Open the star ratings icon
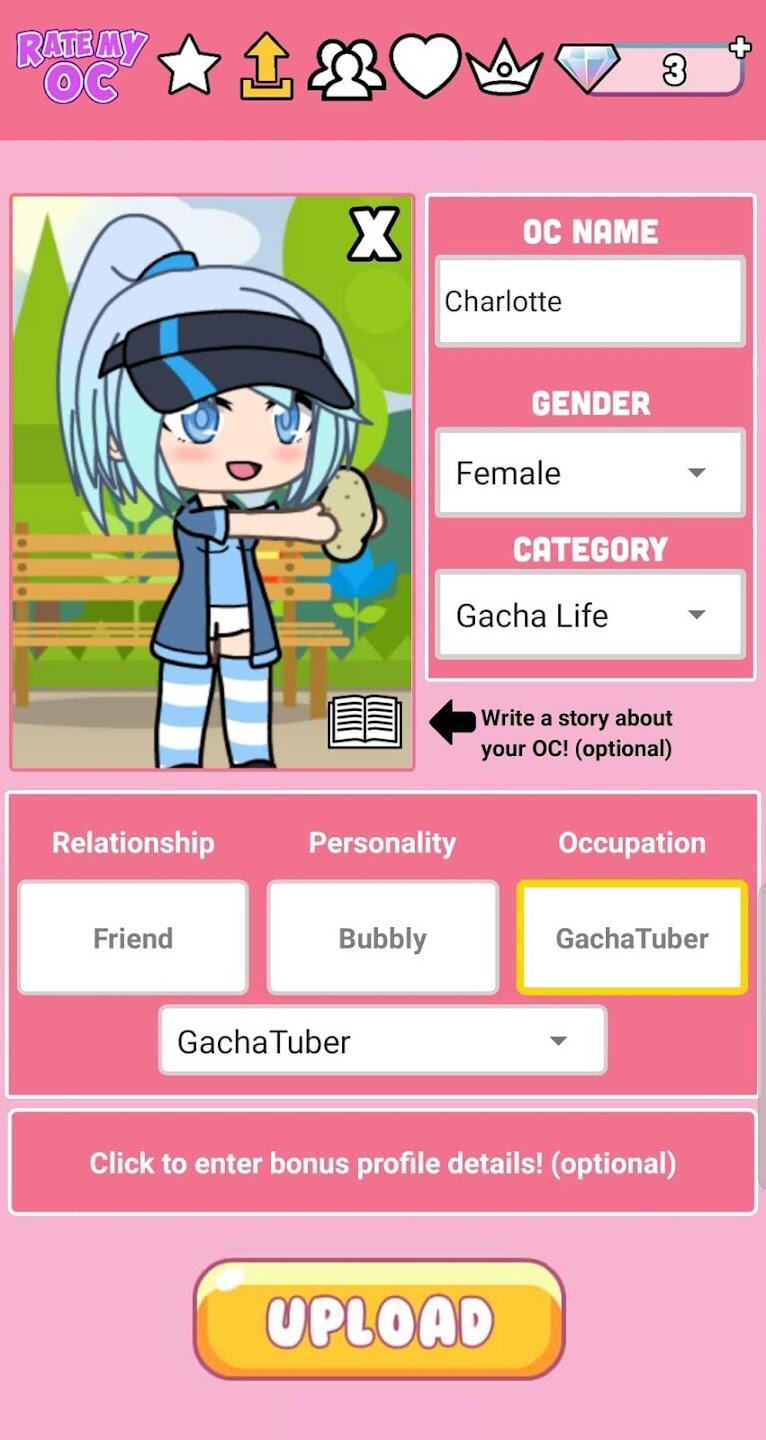 click(190, 65)
